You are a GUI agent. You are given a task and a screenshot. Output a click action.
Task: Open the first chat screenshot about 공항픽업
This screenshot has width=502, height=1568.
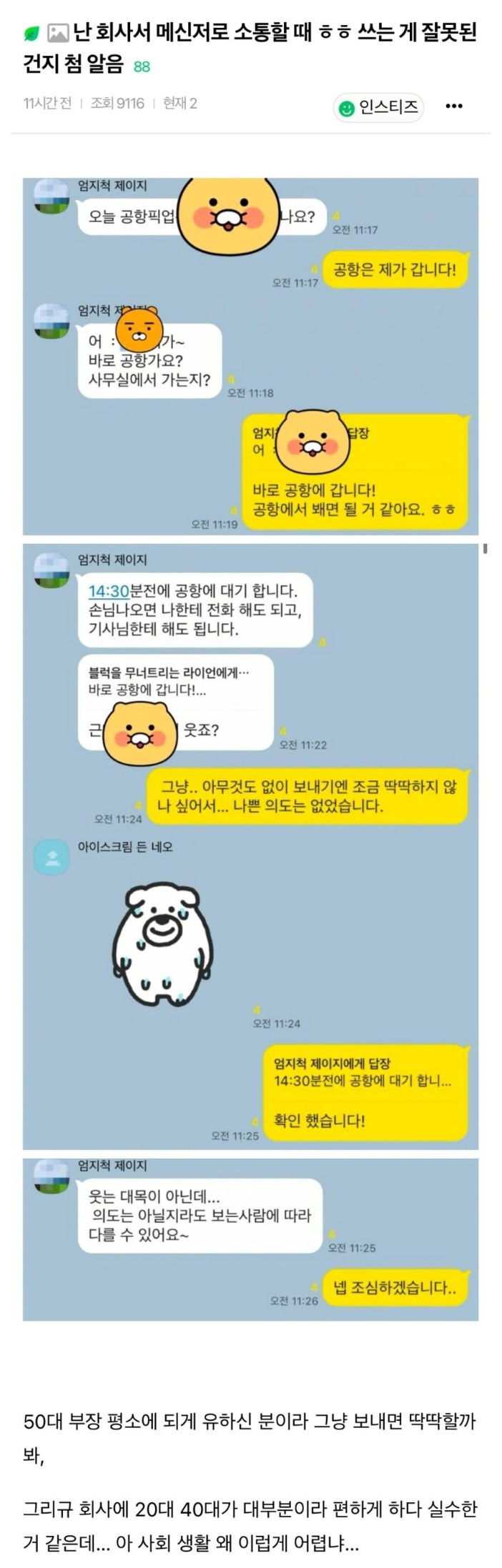(250, 356)
